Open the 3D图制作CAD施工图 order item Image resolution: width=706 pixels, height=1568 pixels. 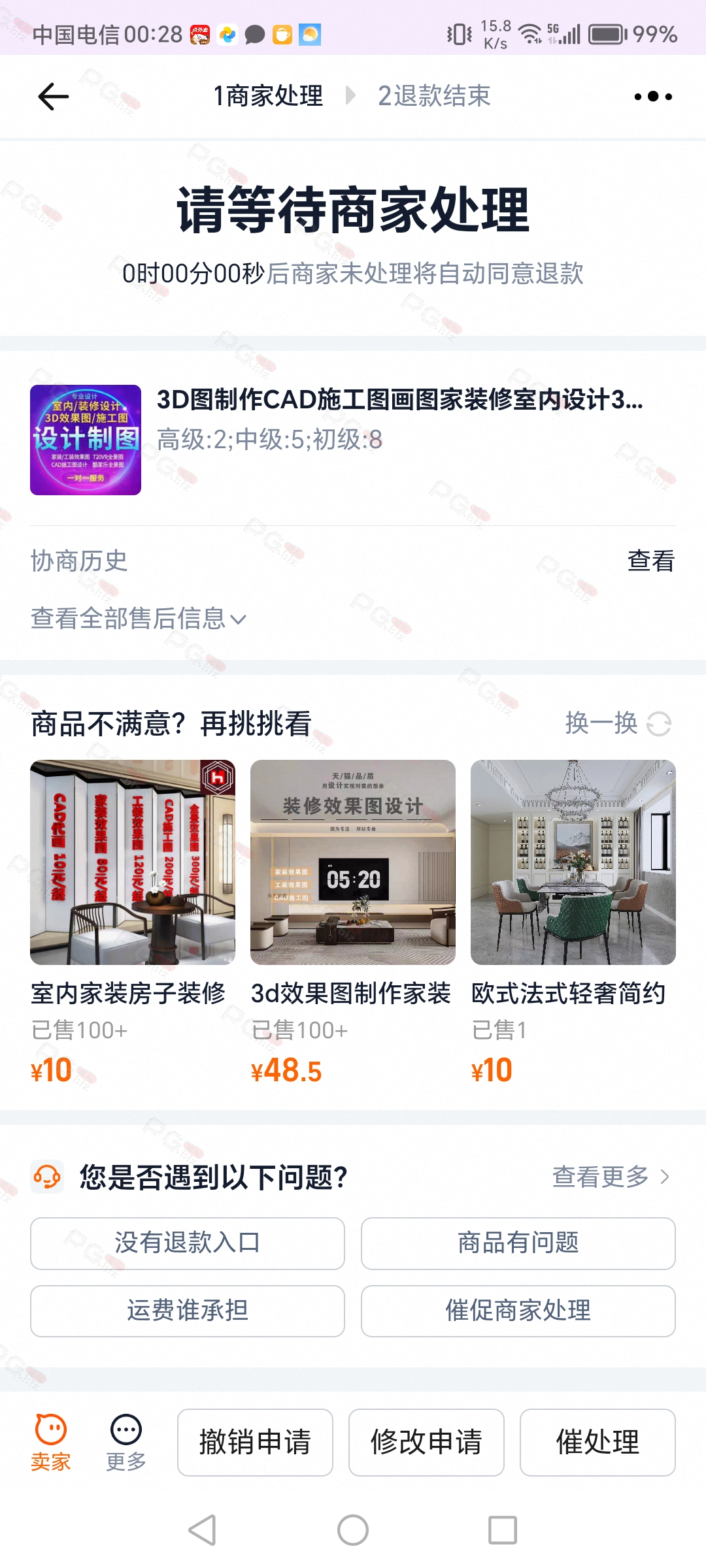353,440
